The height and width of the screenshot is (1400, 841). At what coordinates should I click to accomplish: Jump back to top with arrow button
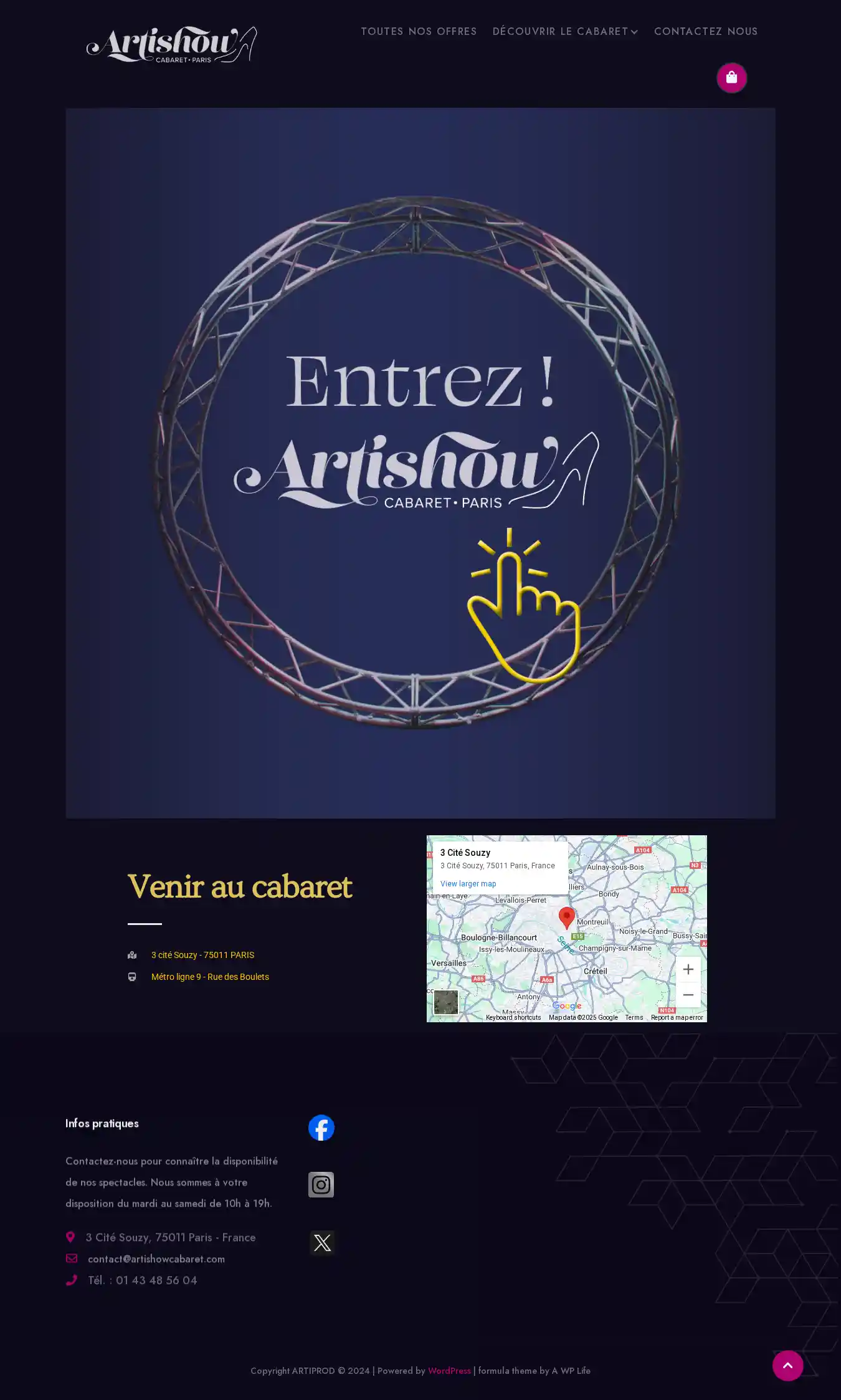coord(787,1366)
